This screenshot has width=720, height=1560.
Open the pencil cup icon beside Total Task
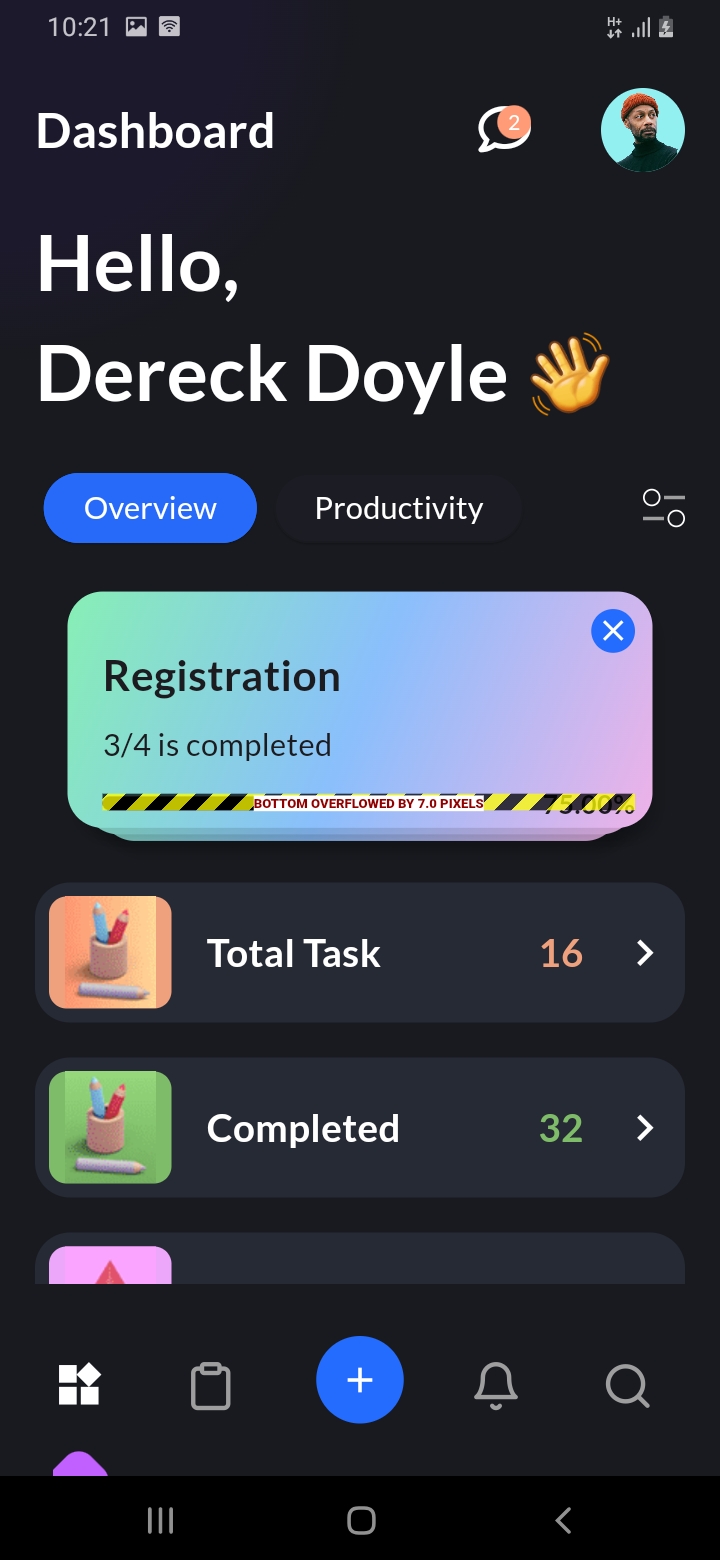pyautogui.click(x=110, y=952)
